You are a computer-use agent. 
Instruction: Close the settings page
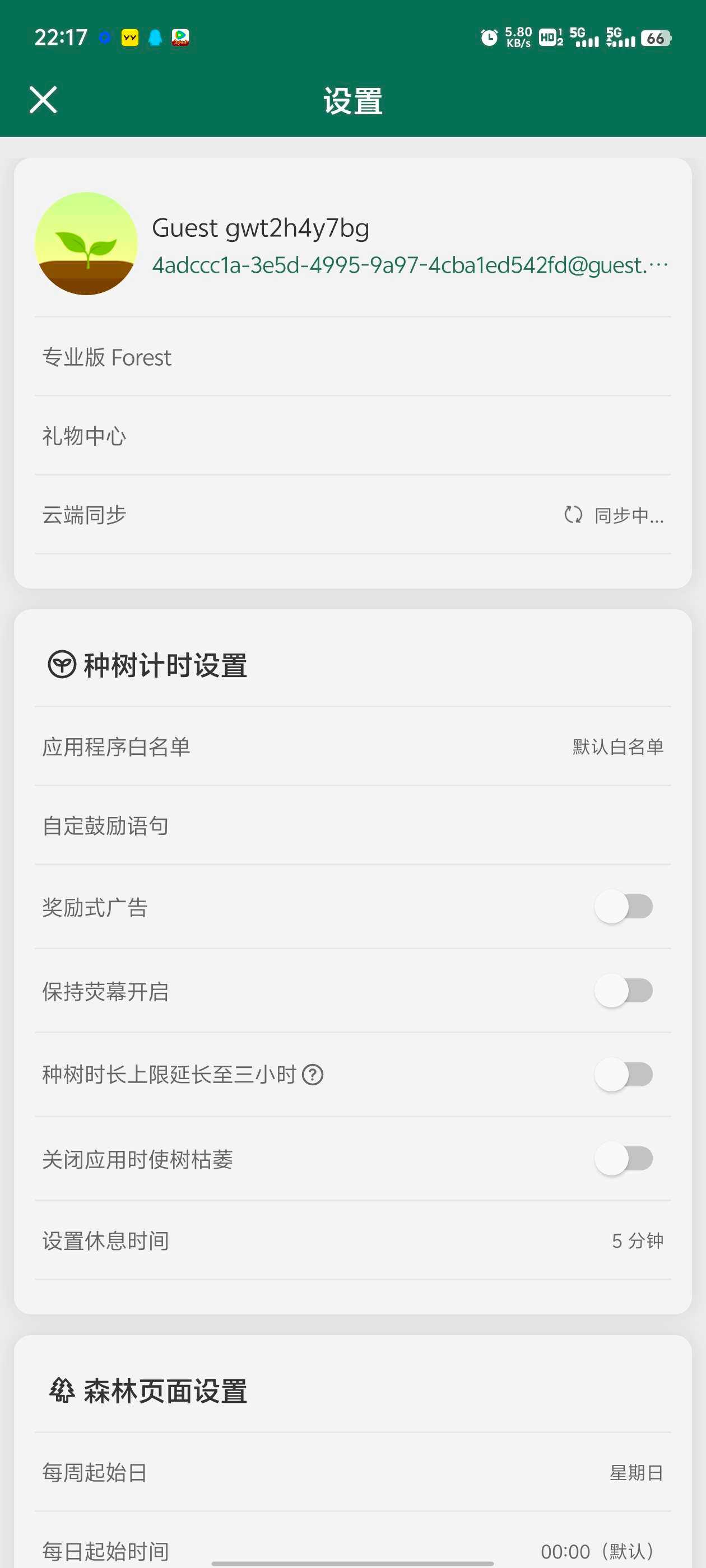(43, 100)
